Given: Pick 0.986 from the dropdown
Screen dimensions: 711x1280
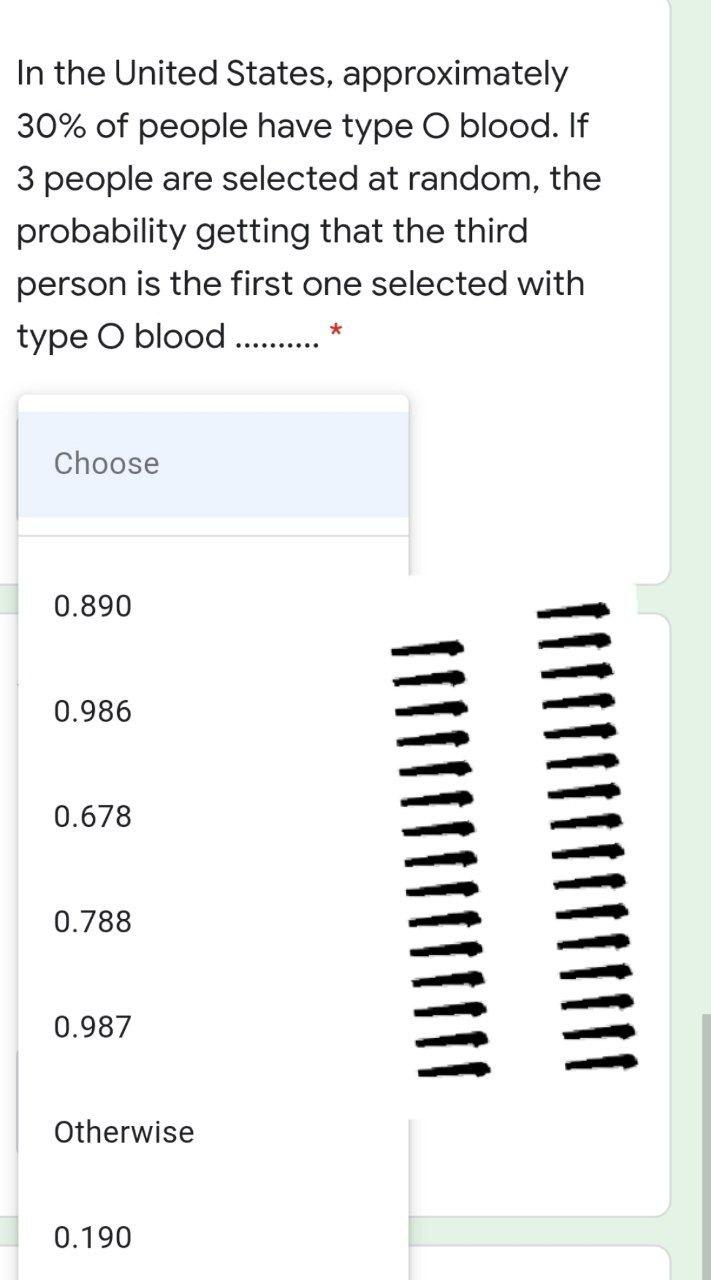Looking at the screenshot, I should (93, 712).
